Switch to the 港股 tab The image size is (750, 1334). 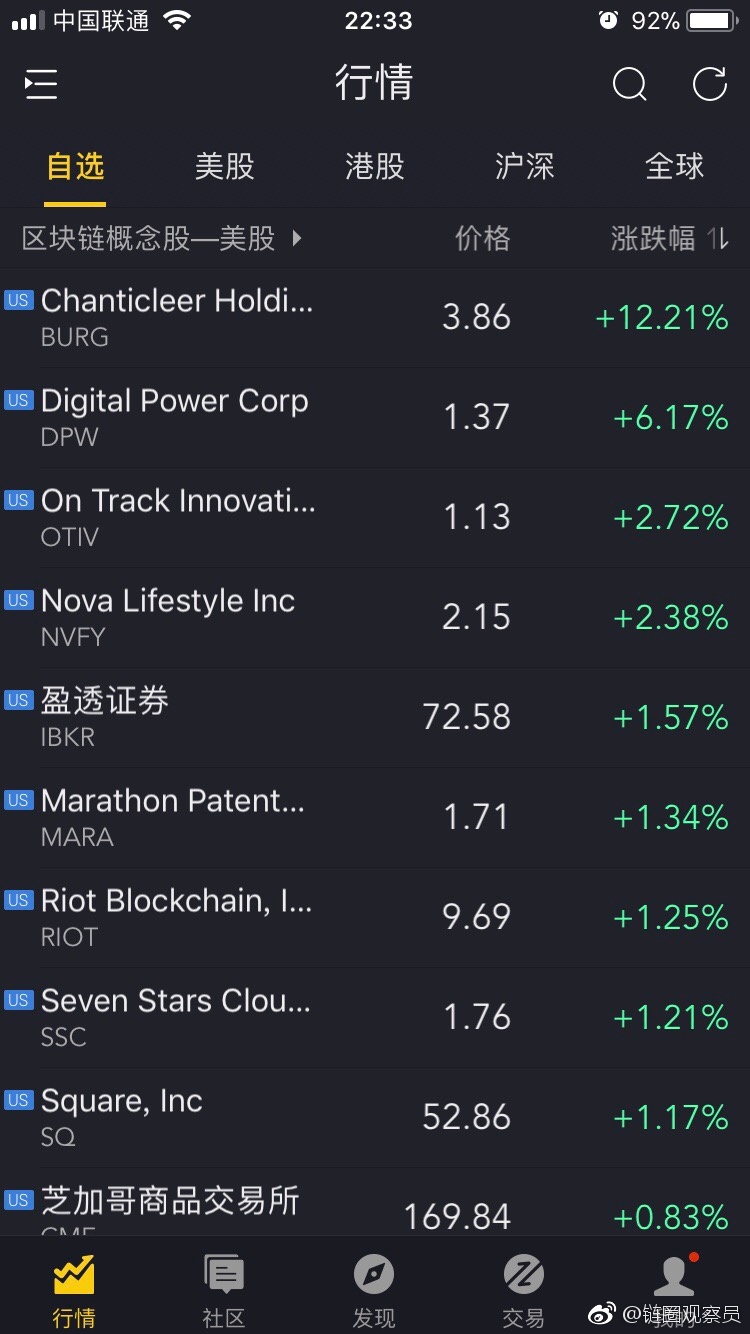point(375,166)
